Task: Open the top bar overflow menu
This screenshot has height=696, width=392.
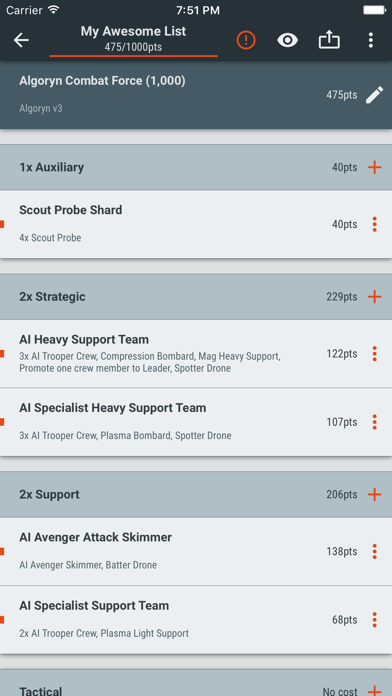Action: coord(371,40)
